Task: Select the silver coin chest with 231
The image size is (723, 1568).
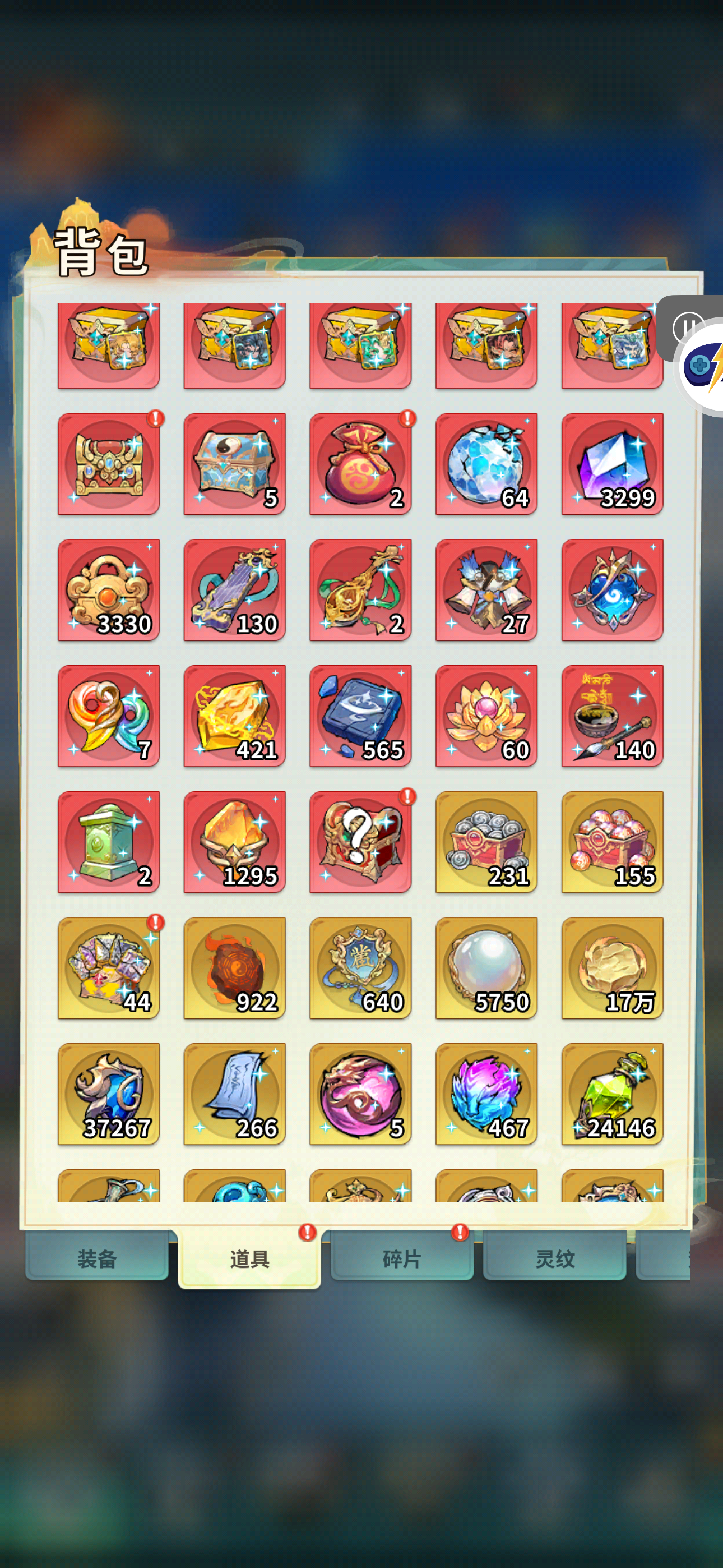Action: pyautogui.click(x=486, y=842)
